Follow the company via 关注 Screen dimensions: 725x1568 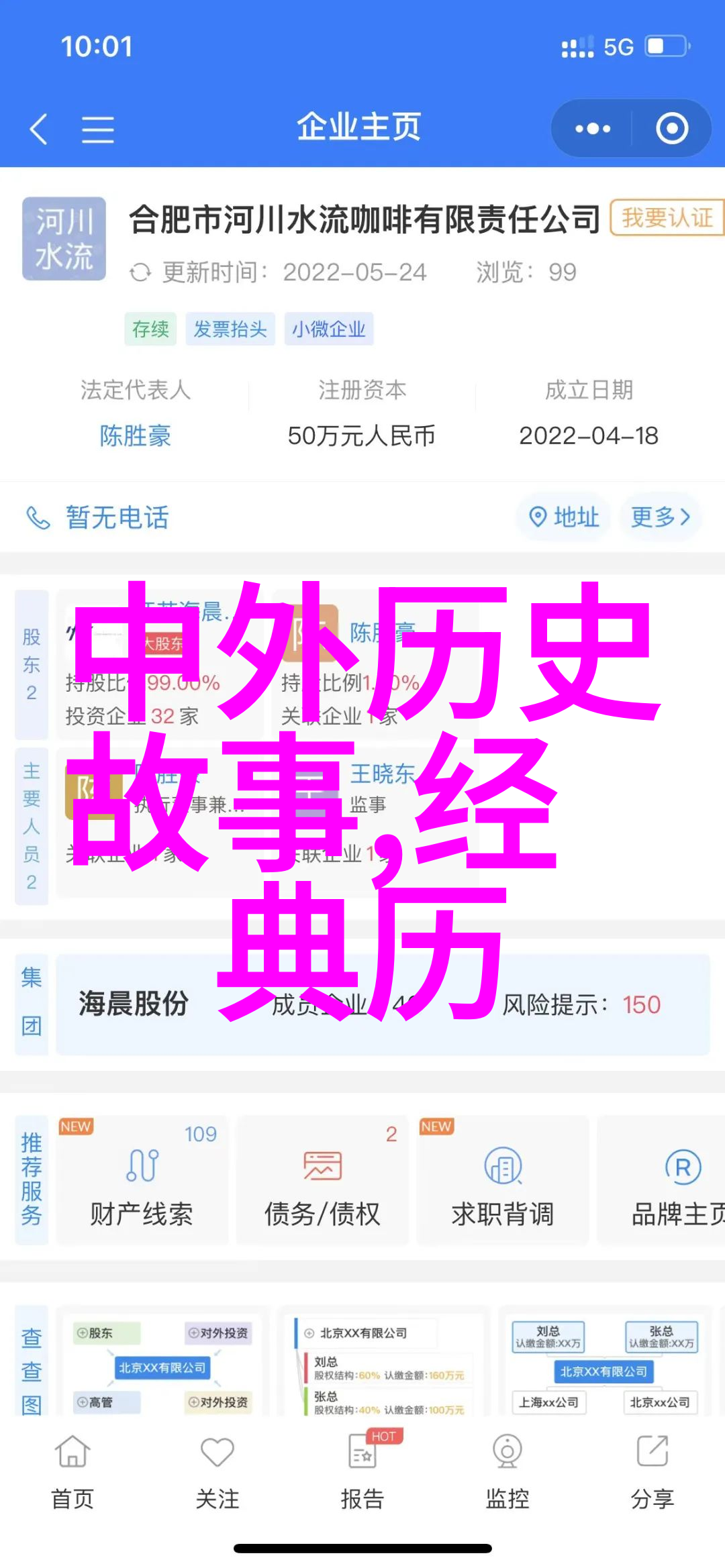click(x=217, y=1469)
